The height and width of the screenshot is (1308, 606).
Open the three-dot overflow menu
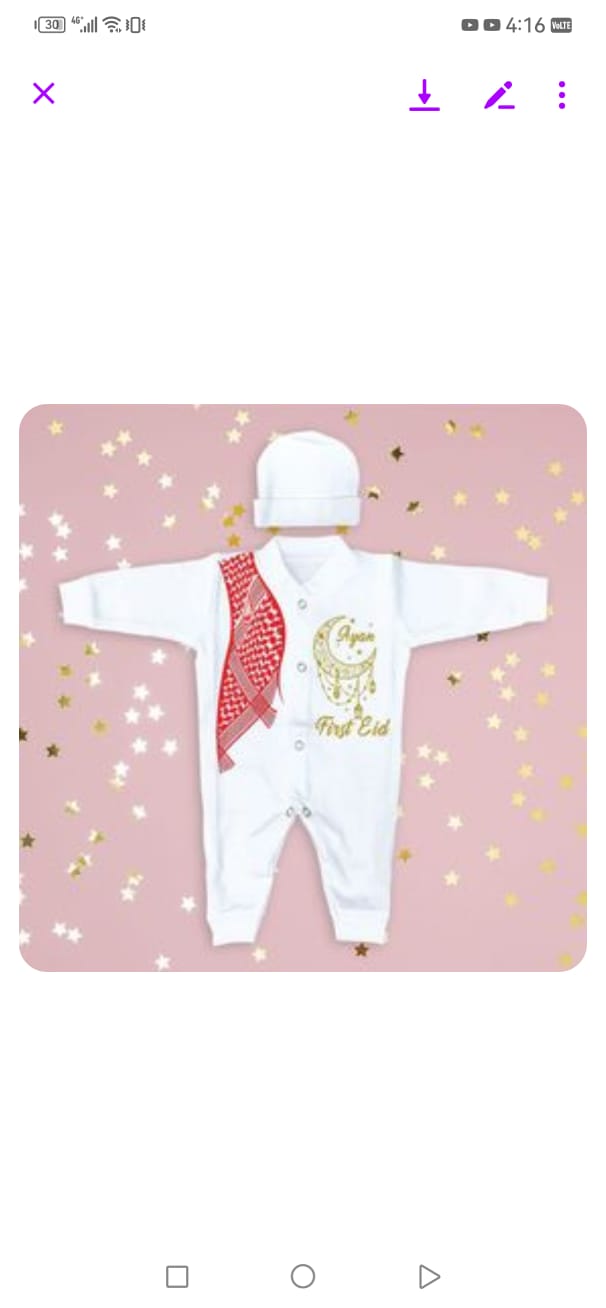(x=562, y=95)
